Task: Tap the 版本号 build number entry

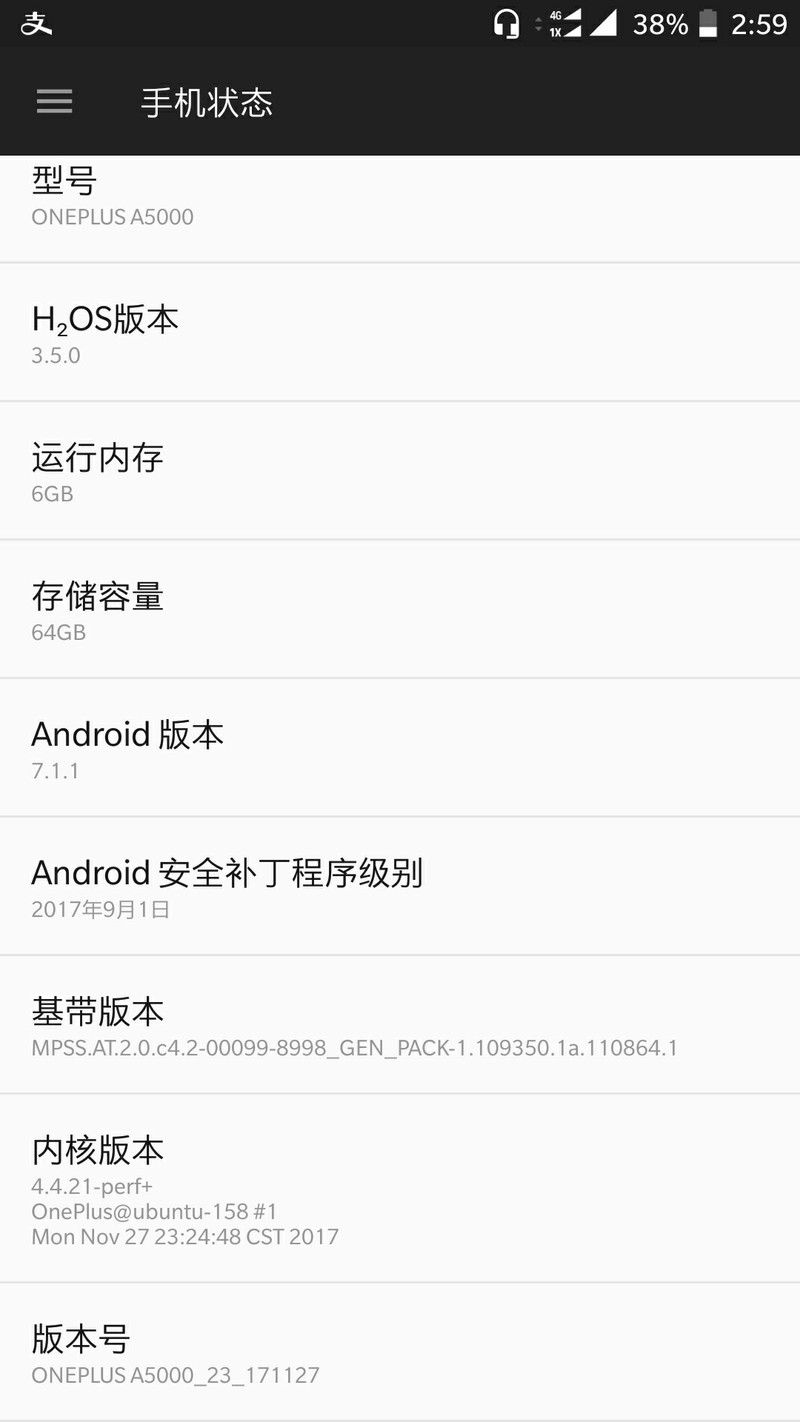Action: [400, 1352]
